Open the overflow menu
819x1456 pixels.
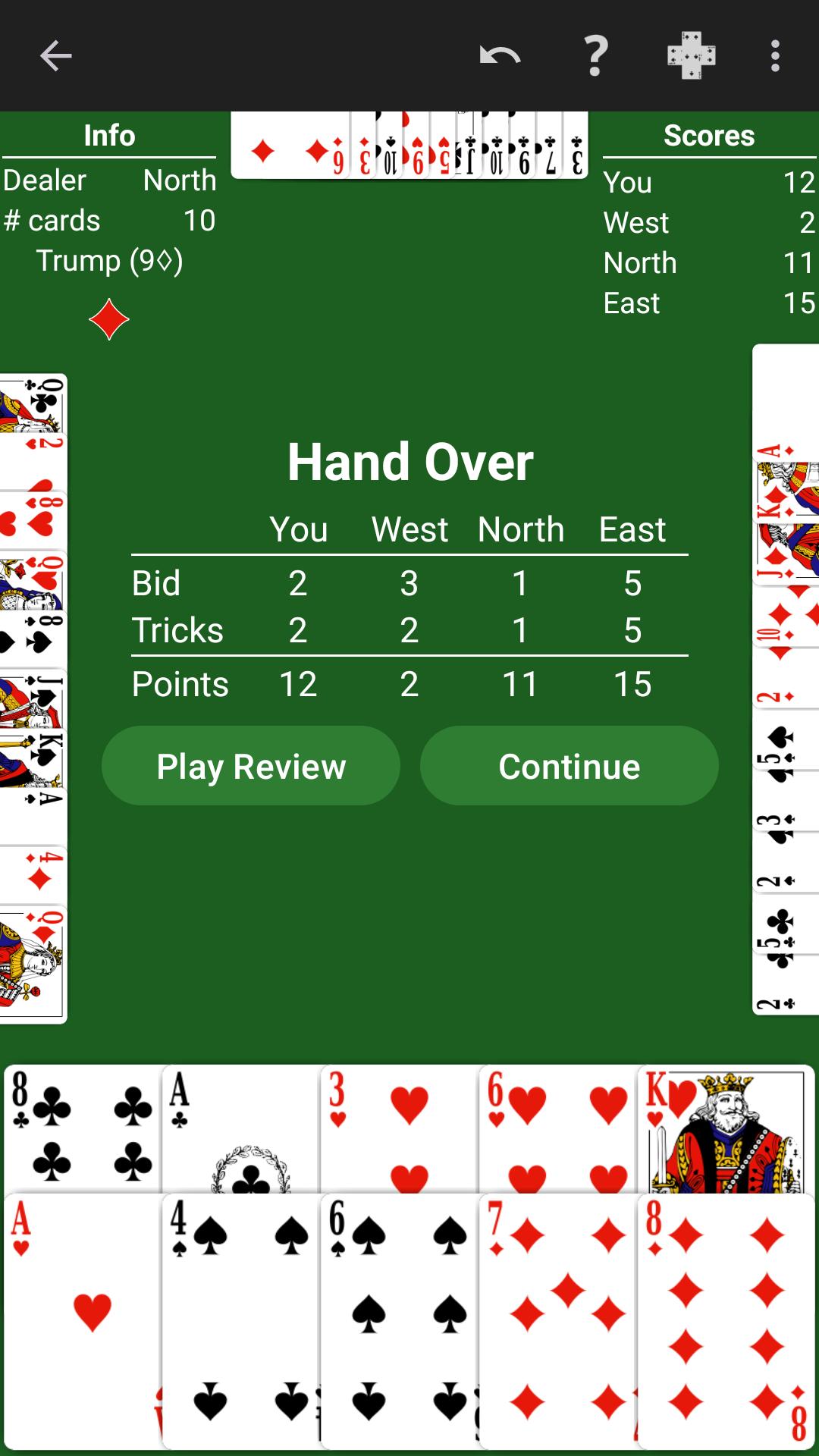(x=774, y=55)
